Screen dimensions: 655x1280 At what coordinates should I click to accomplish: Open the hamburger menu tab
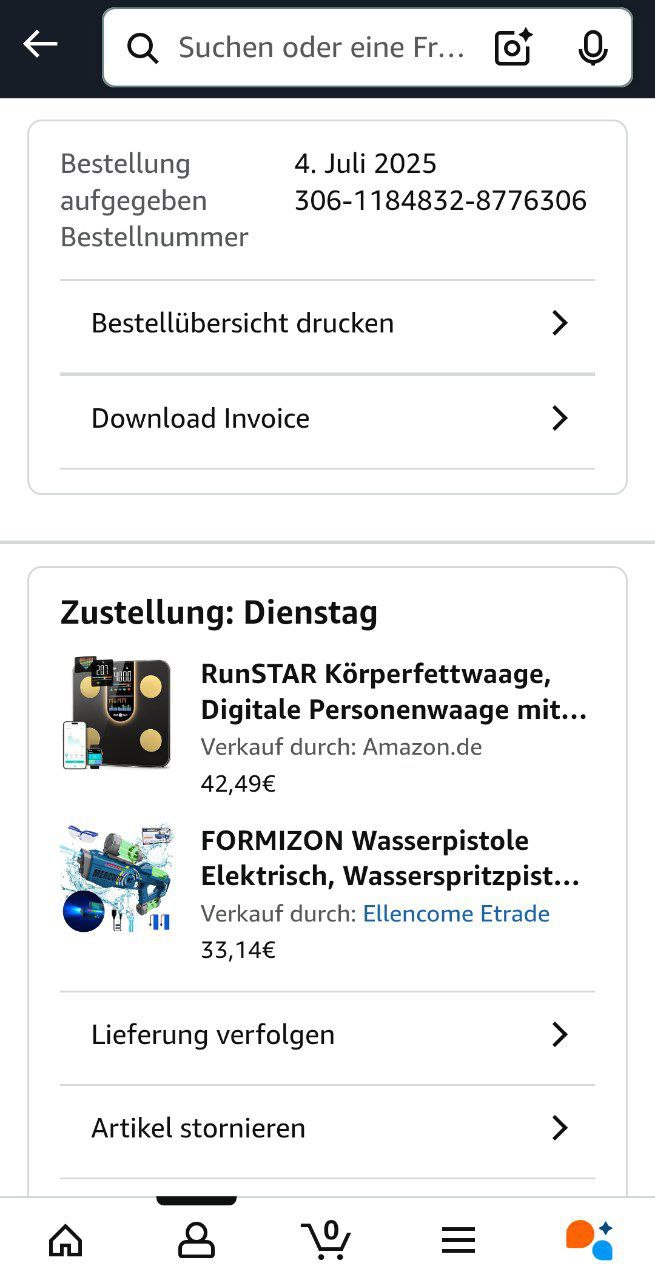point(458,1240)
